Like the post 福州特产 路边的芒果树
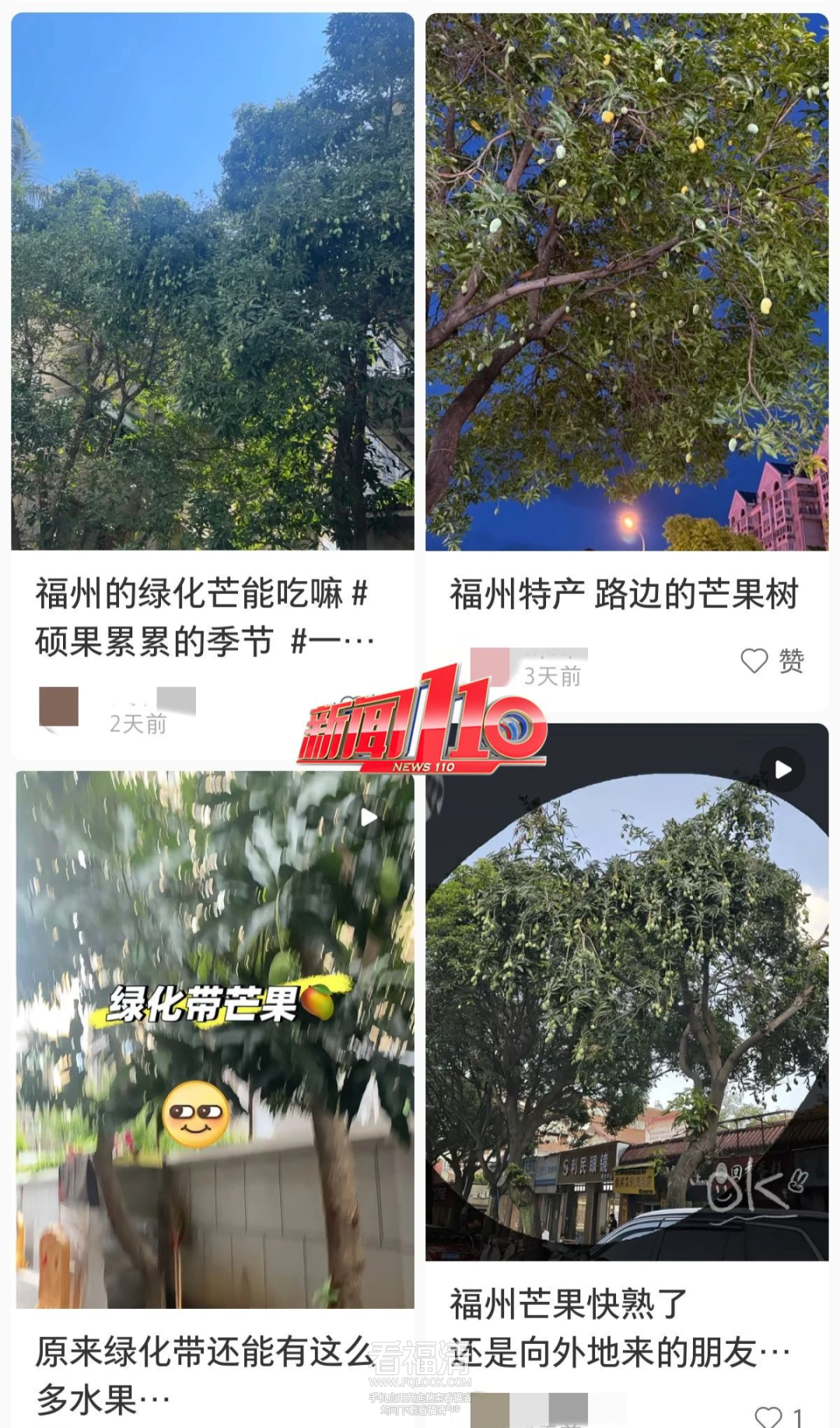 pyautogui.click(x=754, y=661)
